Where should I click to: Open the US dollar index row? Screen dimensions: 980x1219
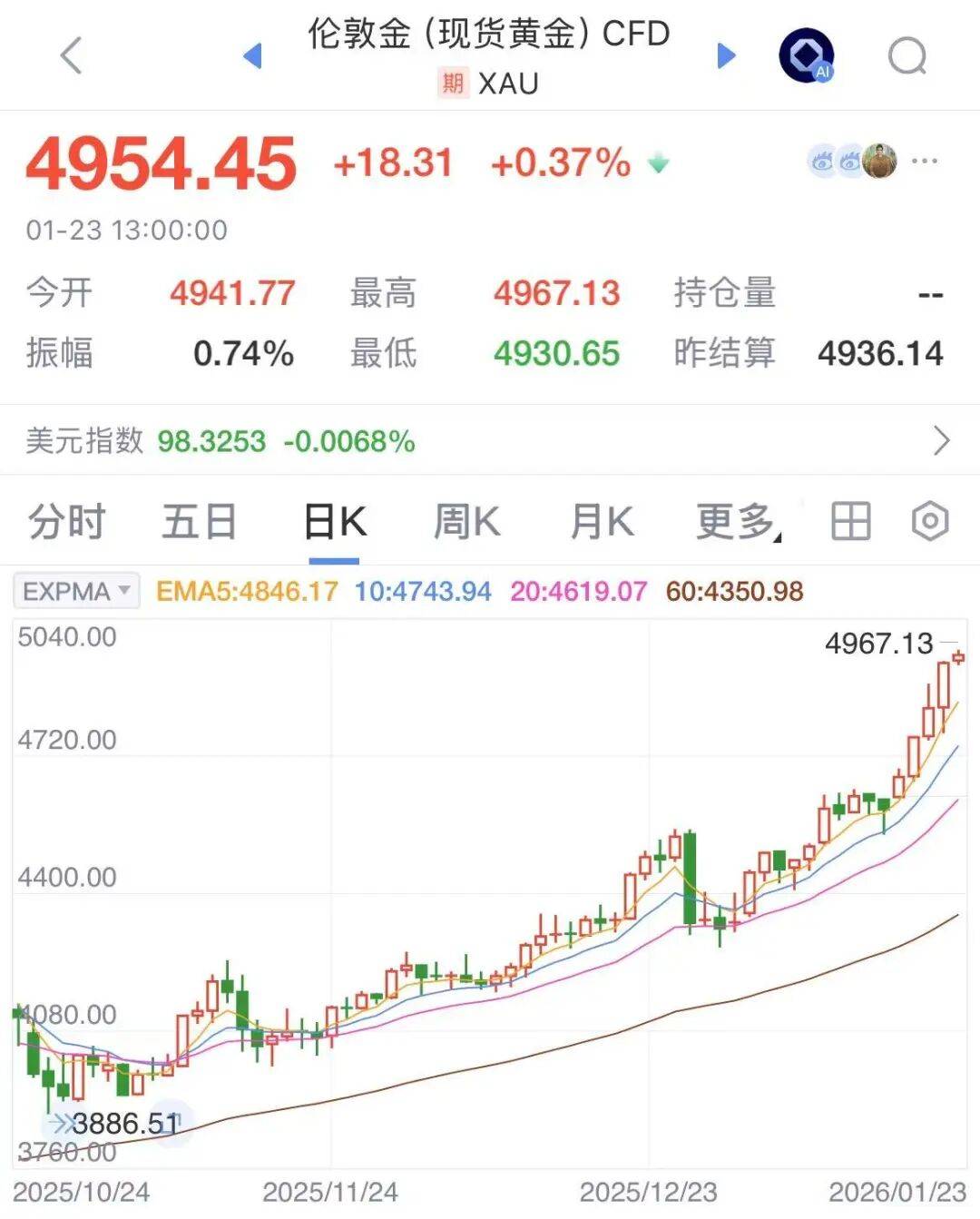[490, 441]
